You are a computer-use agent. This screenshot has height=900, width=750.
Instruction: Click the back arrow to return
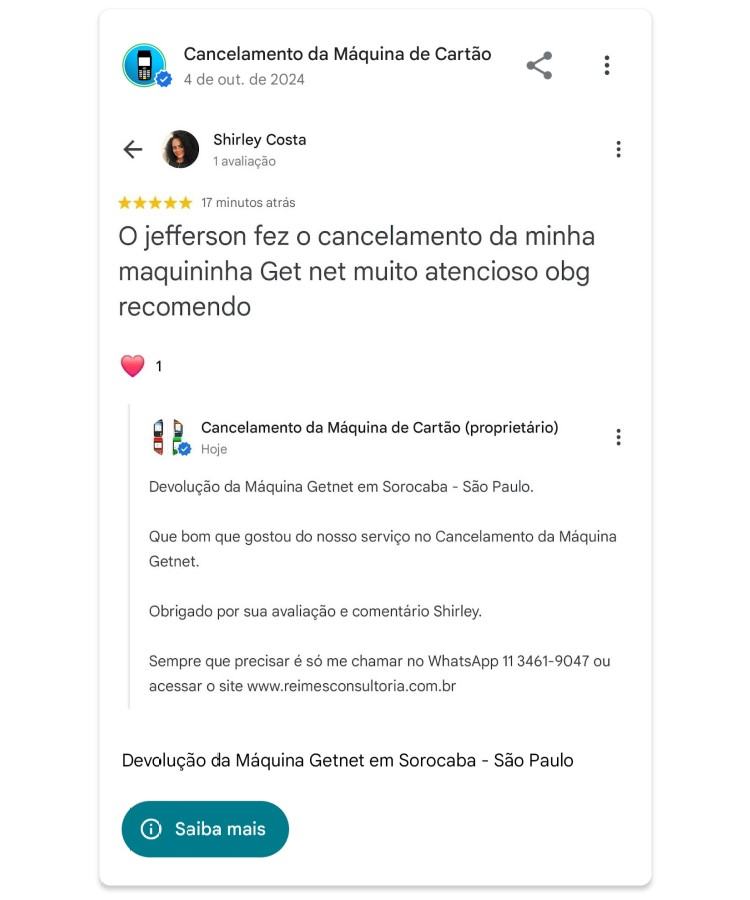132,149
